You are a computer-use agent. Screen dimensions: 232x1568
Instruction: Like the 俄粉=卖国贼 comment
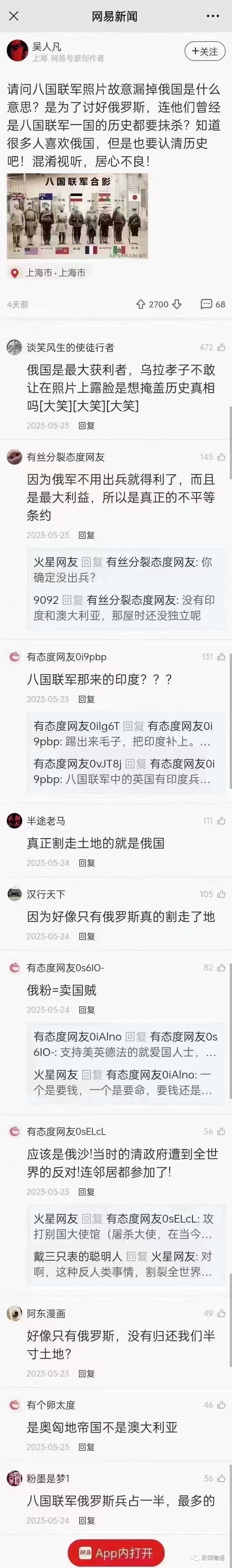[x=221, y=968]
